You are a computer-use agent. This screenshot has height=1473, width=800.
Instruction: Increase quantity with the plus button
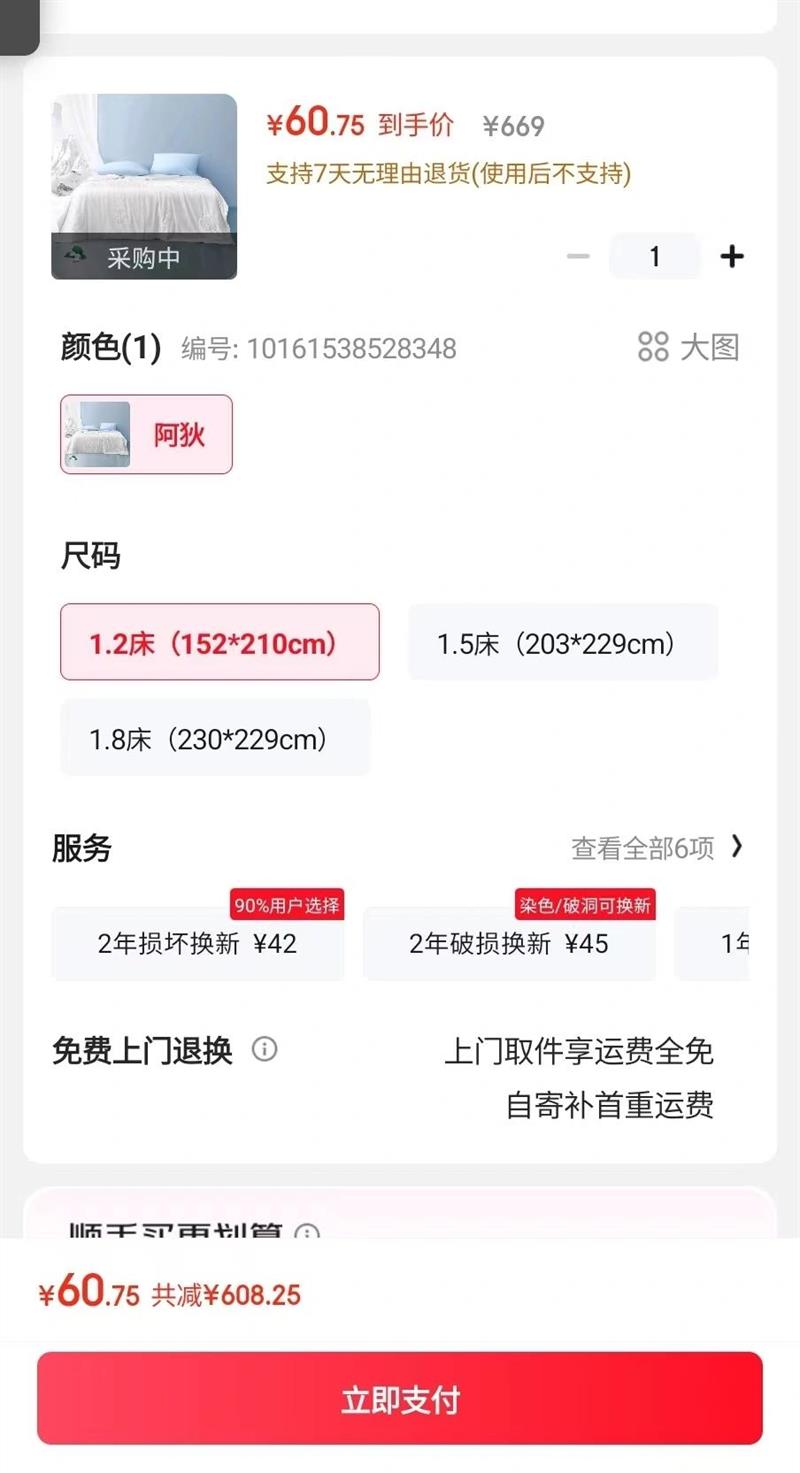pyautogui.click(x=732, y=257)
